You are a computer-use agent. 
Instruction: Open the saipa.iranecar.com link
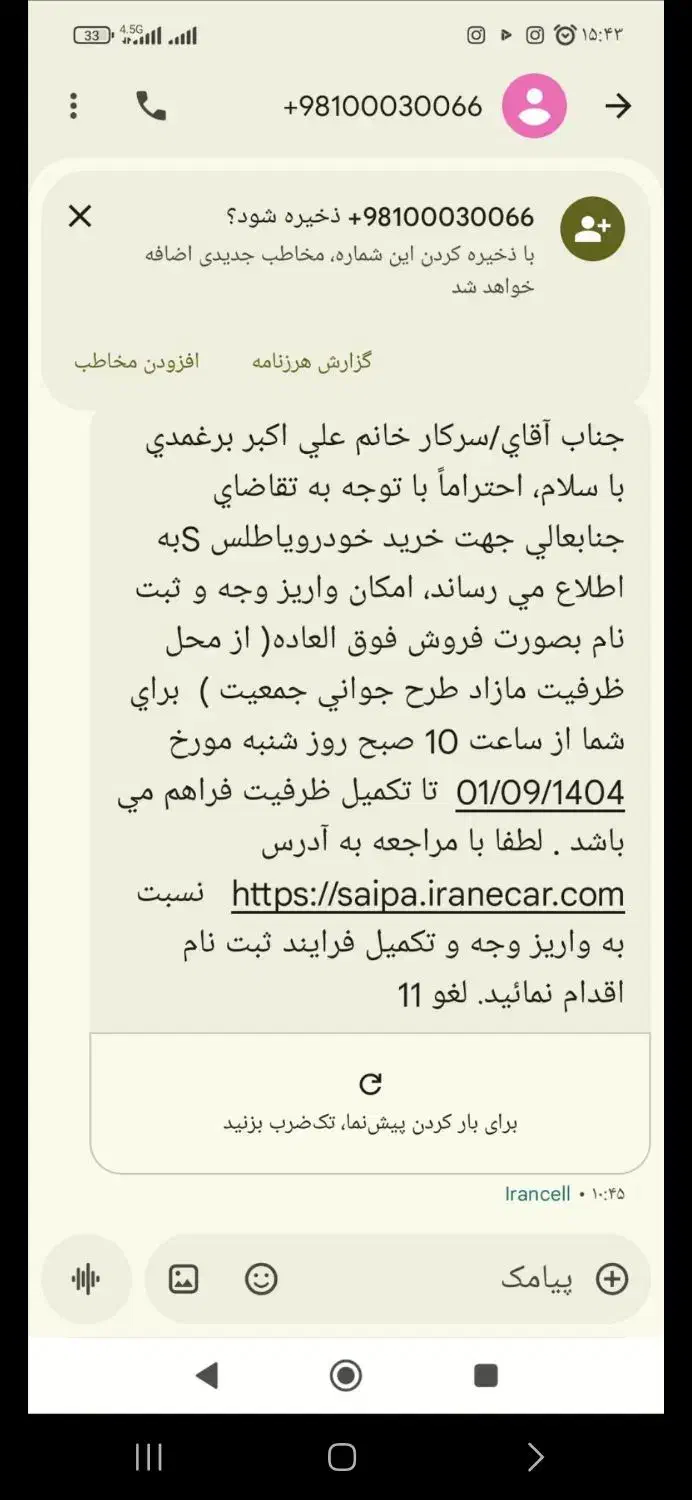428,894
